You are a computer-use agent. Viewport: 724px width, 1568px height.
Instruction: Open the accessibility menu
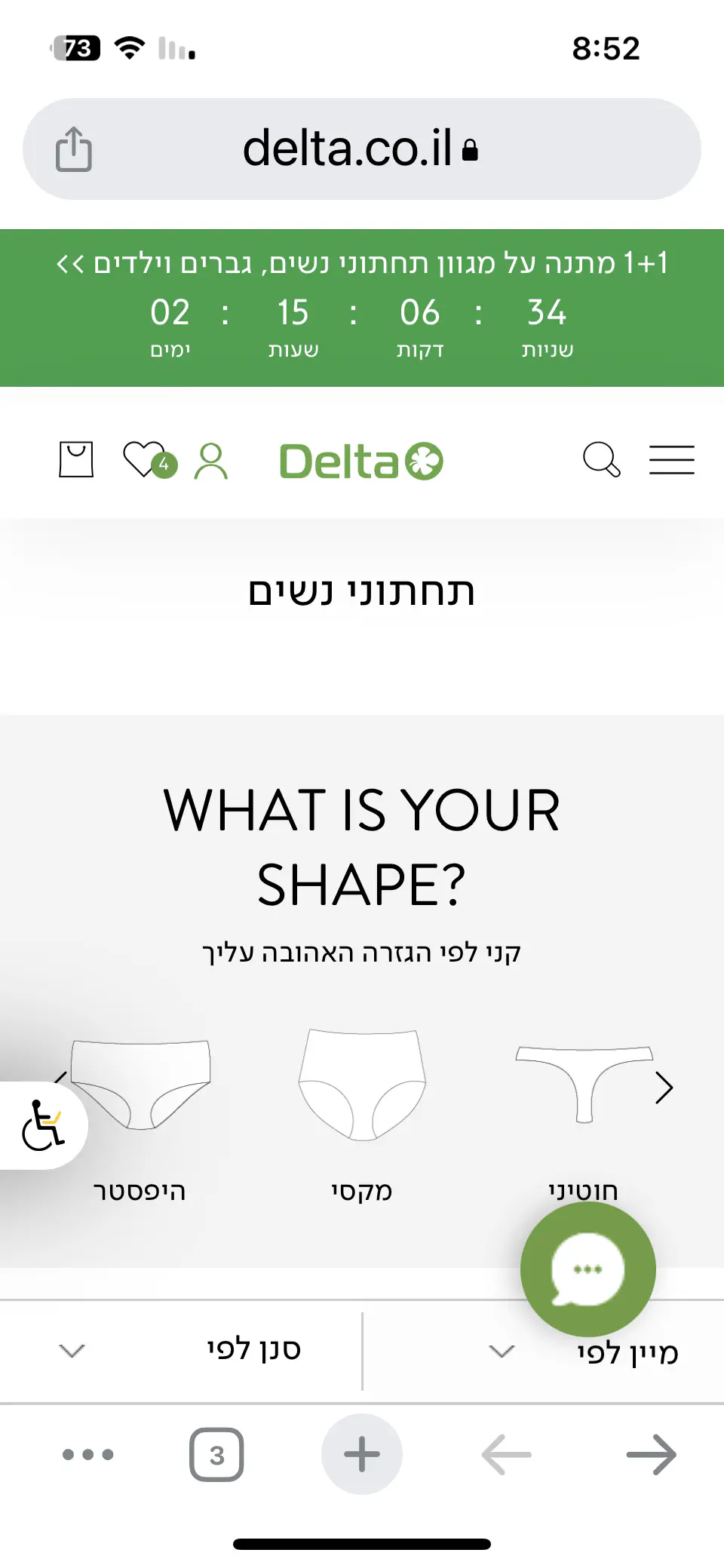[42, 1125]
